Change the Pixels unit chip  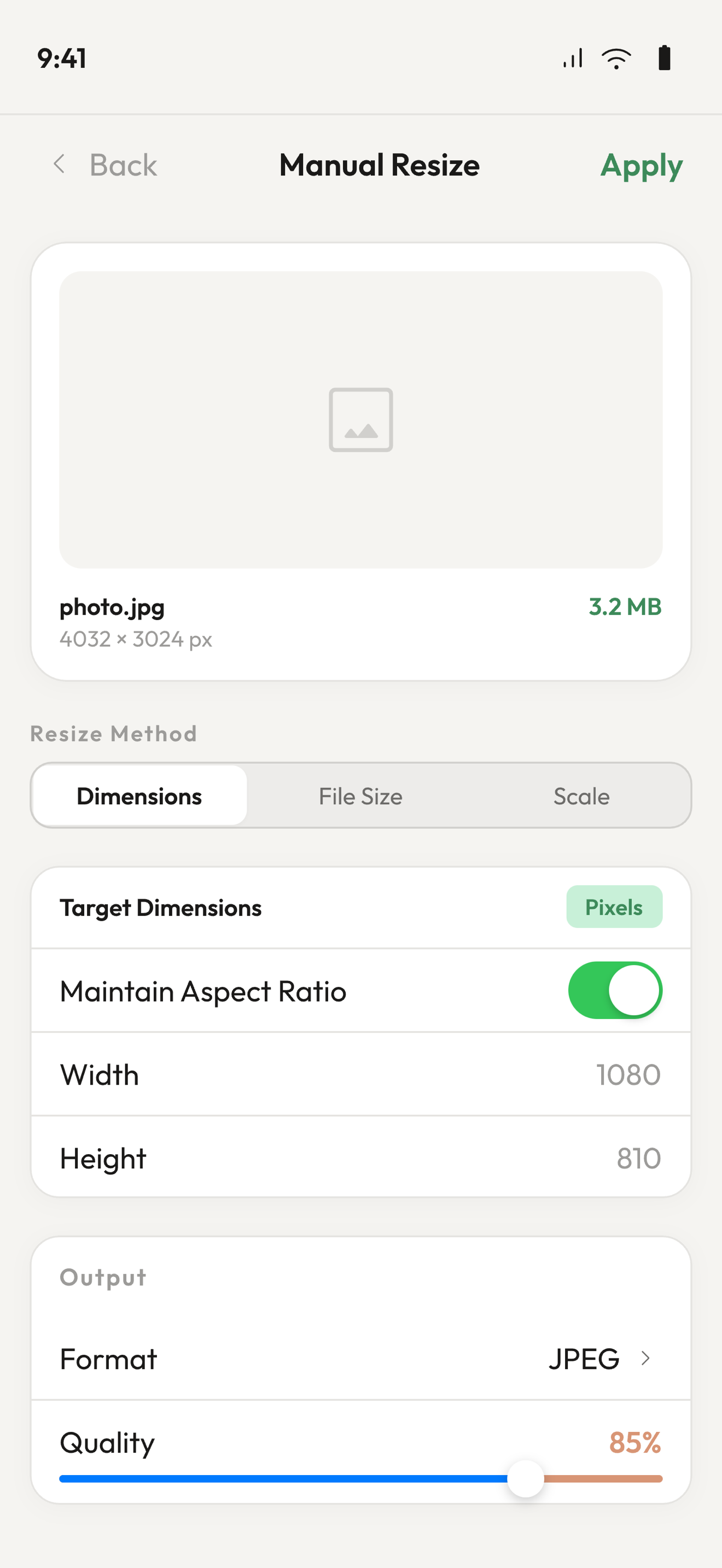coord(614,907)
